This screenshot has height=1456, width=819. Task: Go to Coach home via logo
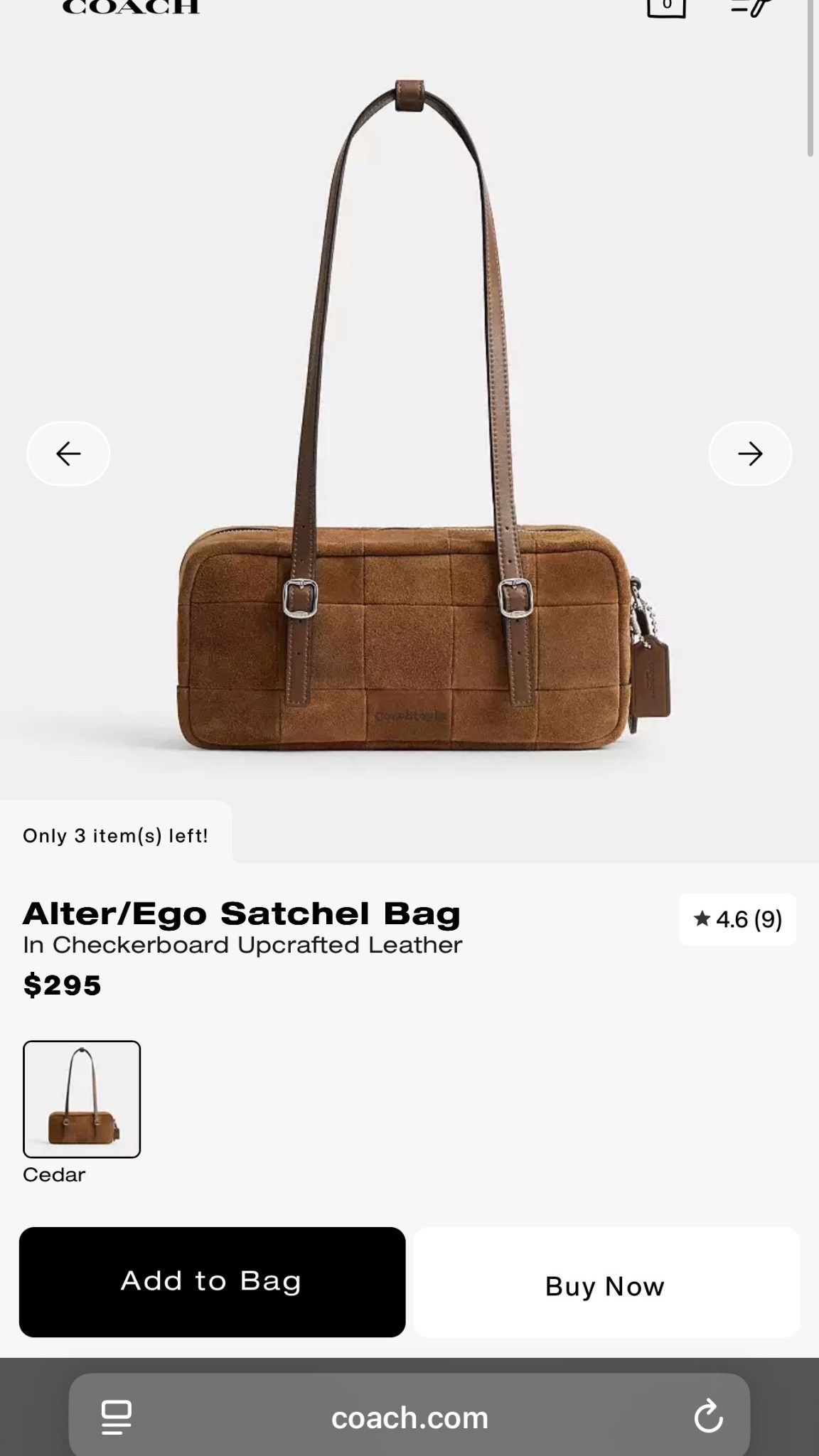131,7
